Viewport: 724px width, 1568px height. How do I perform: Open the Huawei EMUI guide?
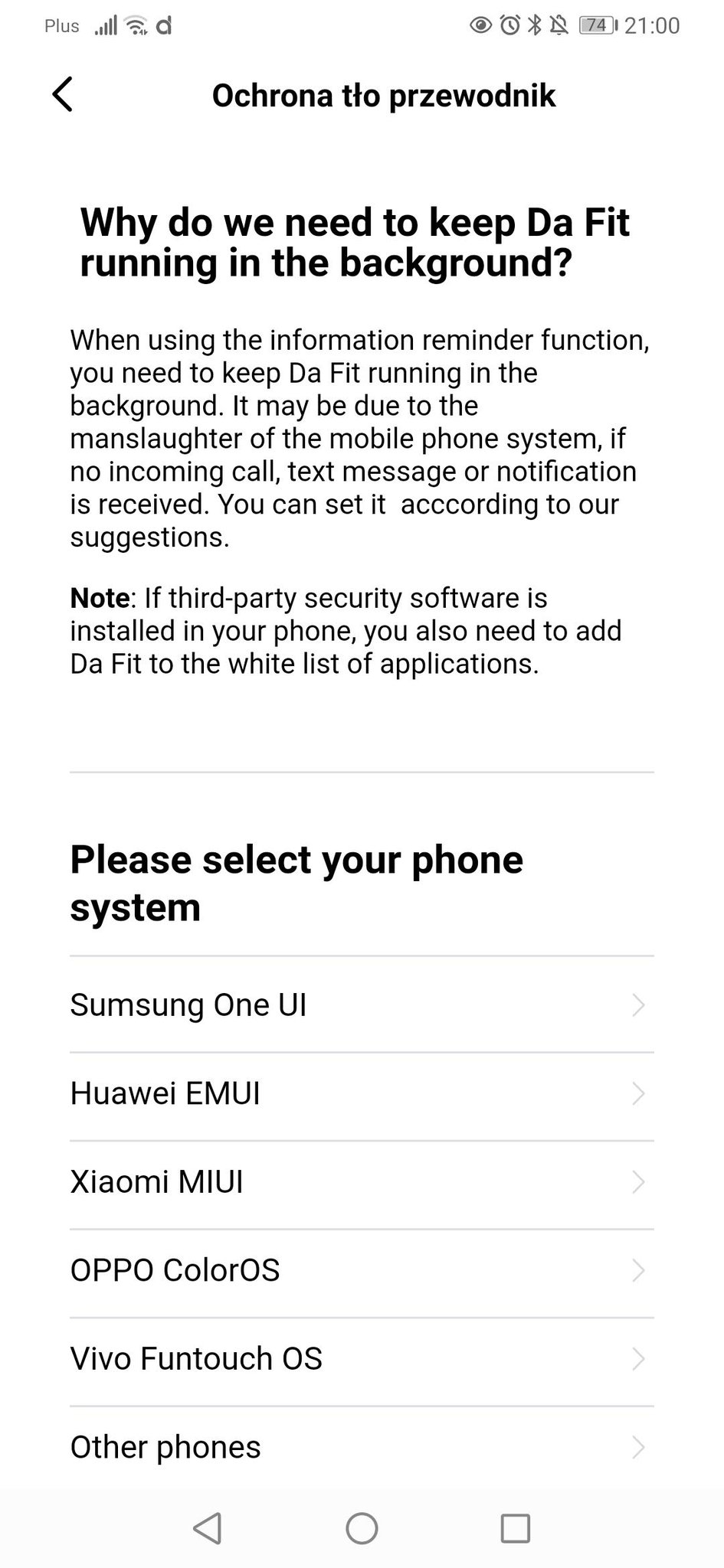[x=362, y=1093]
